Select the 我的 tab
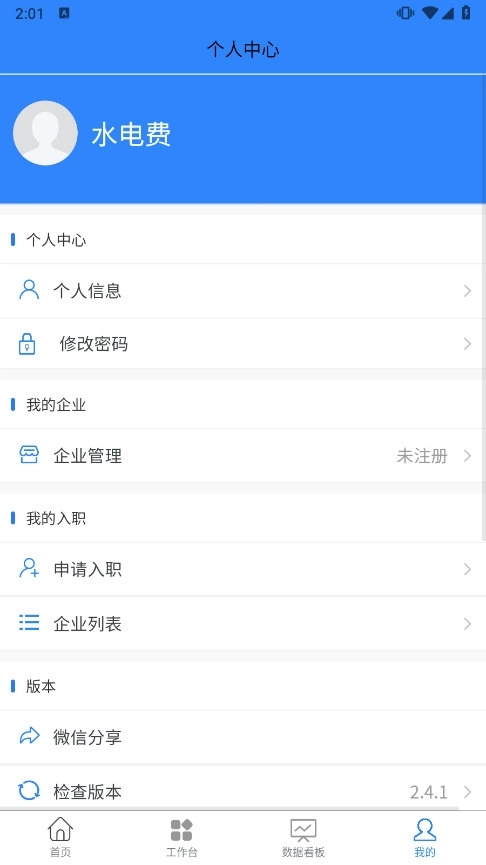 (425, 838)
